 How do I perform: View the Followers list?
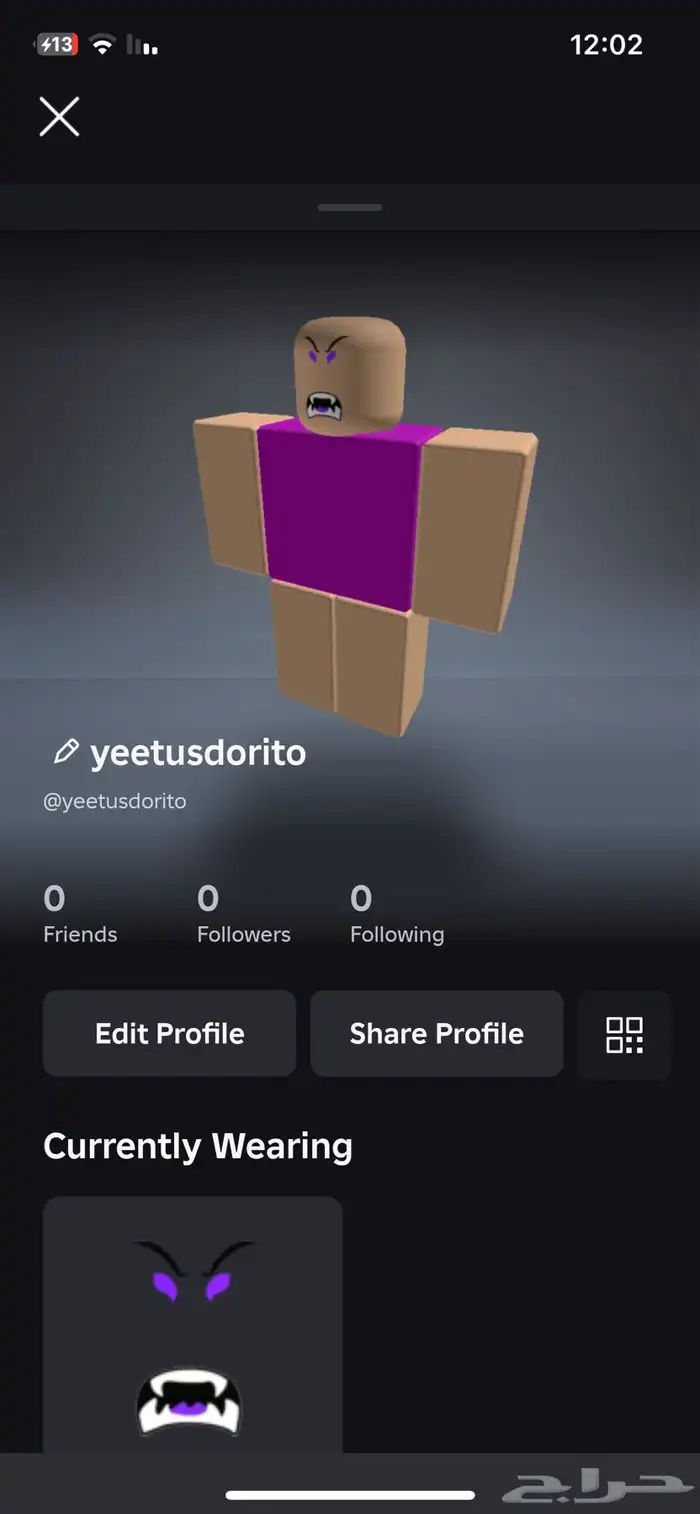[243, 915]
